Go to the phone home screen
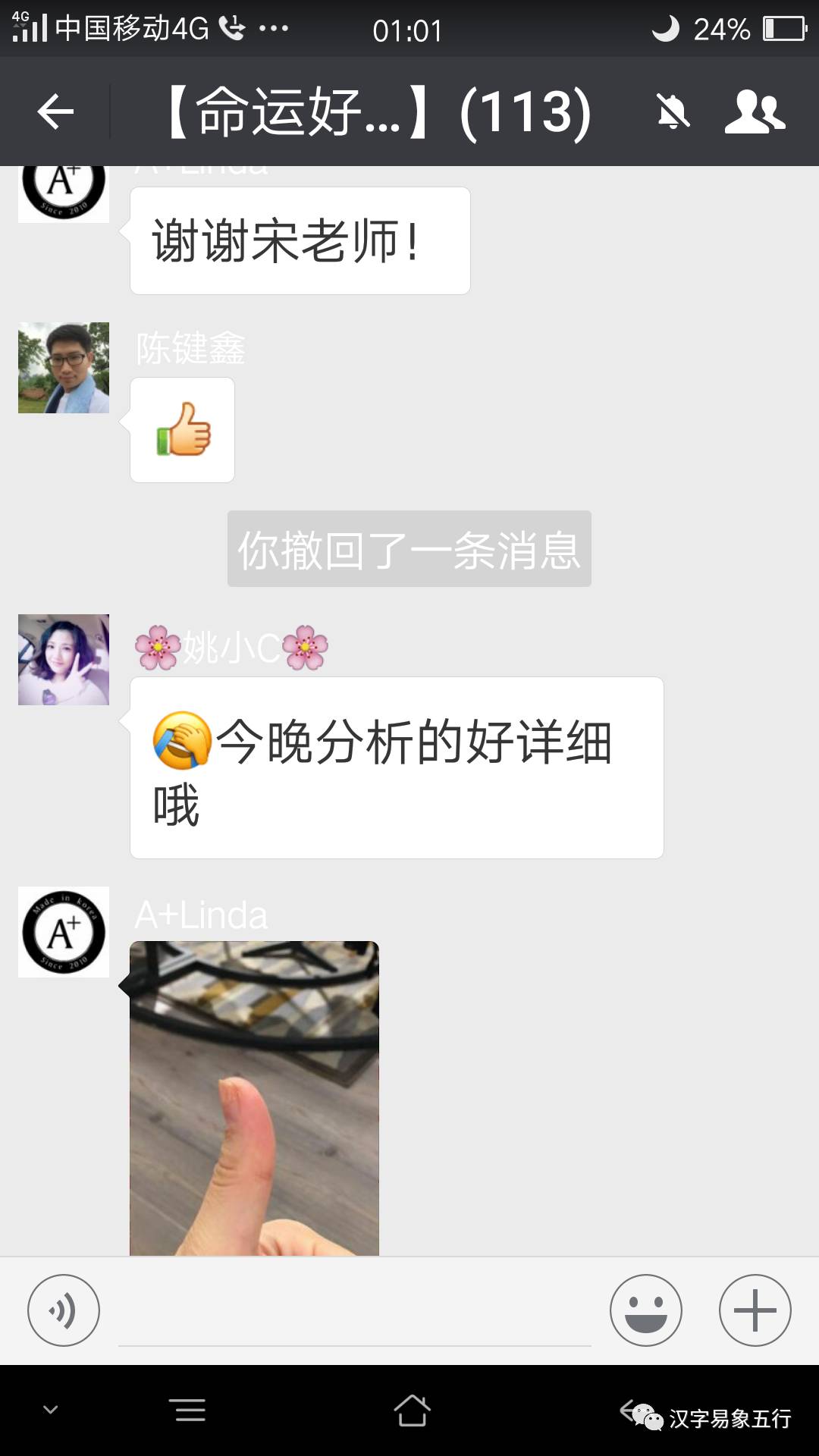The width and height of the screenshot is (819, 1456). tap(412, 1410)
